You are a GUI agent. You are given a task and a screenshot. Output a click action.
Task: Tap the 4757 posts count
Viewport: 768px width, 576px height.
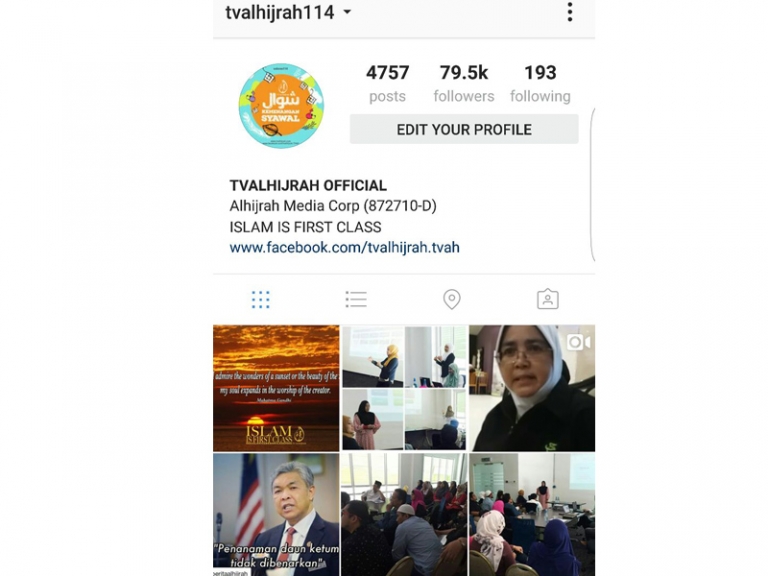(x=387, y=83)
